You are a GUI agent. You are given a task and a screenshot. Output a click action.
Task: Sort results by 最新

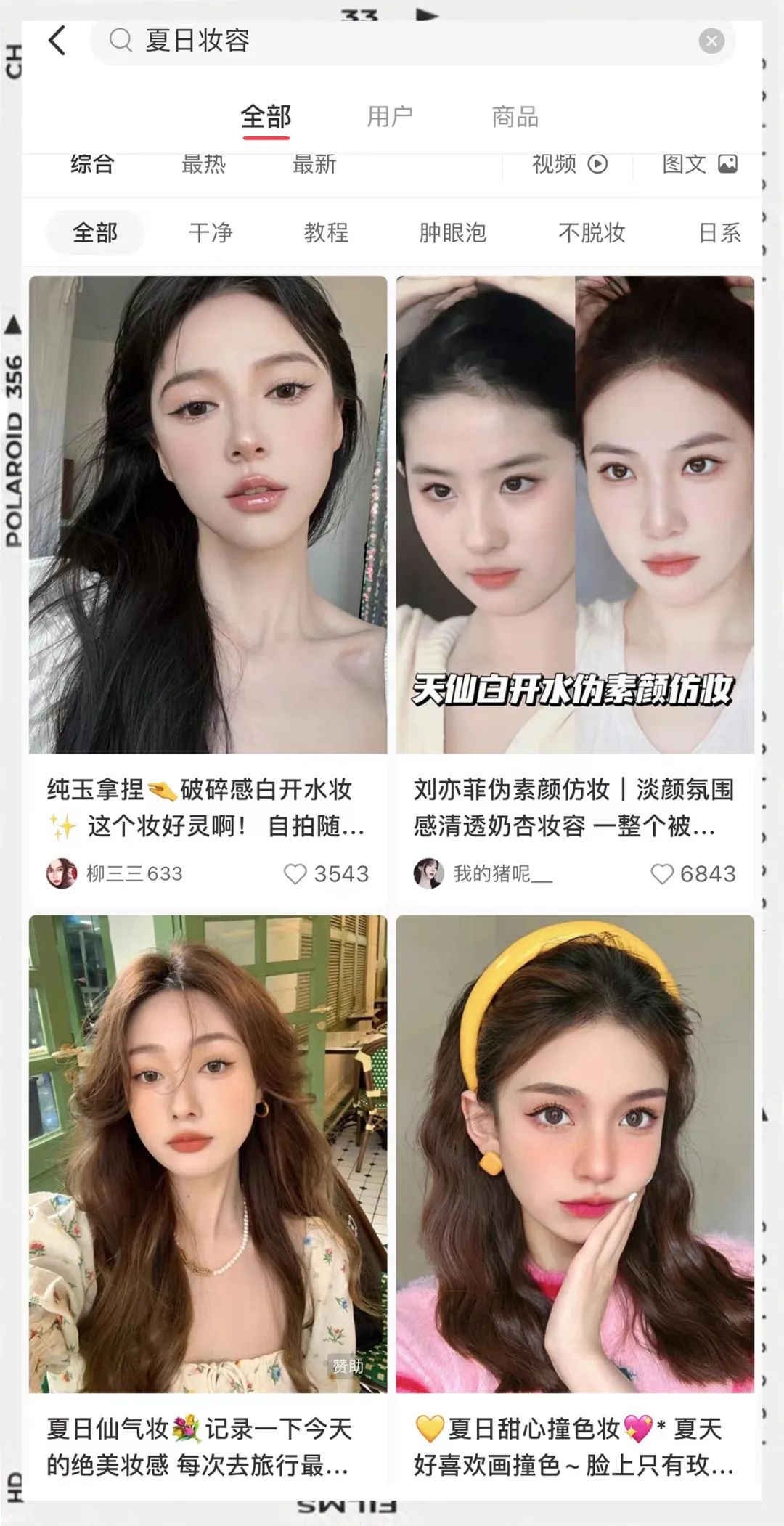[314, 165]
